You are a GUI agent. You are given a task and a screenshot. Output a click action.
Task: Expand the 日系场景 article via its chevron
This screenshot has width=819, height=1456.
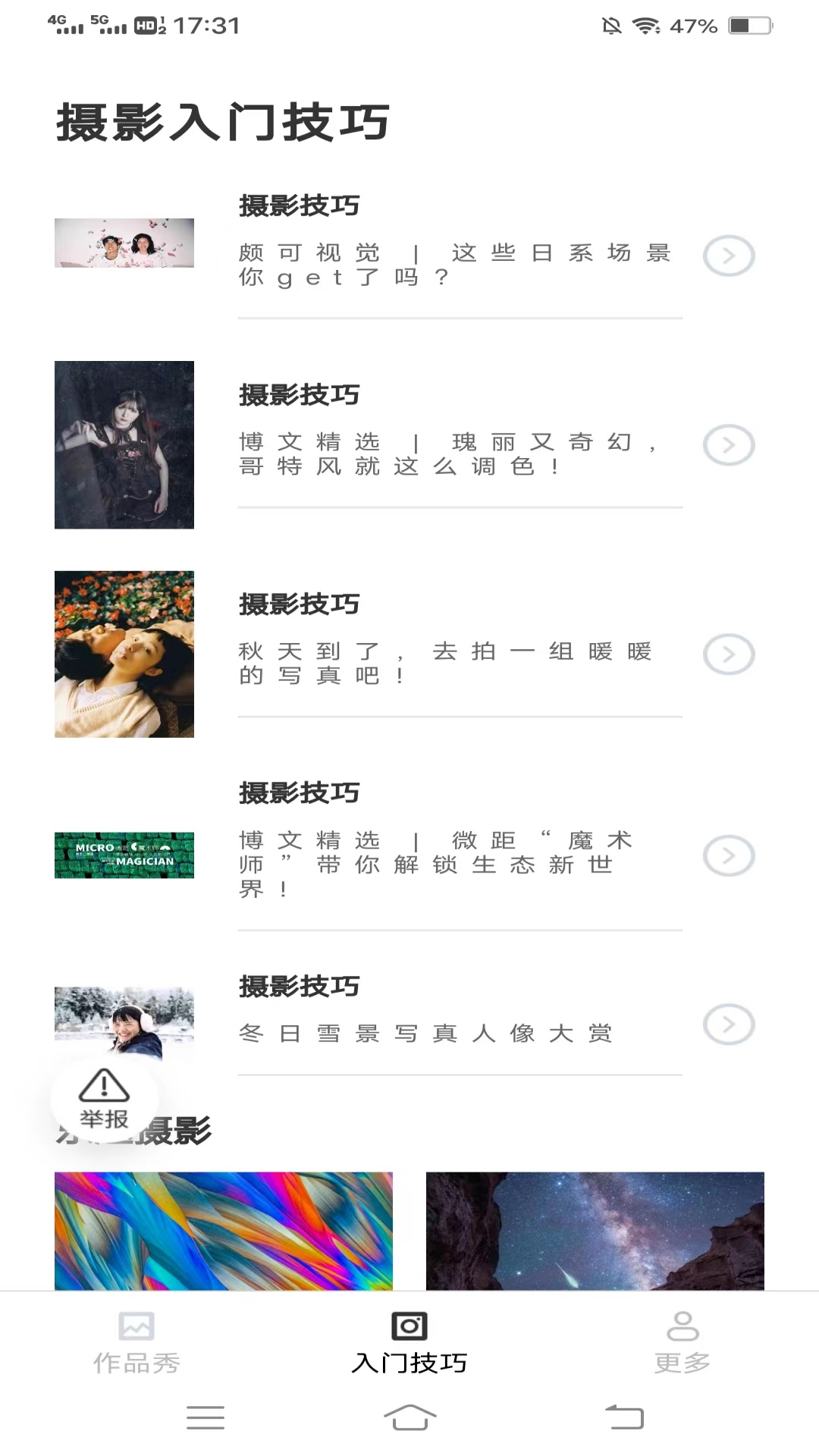(x=728, y=256)
